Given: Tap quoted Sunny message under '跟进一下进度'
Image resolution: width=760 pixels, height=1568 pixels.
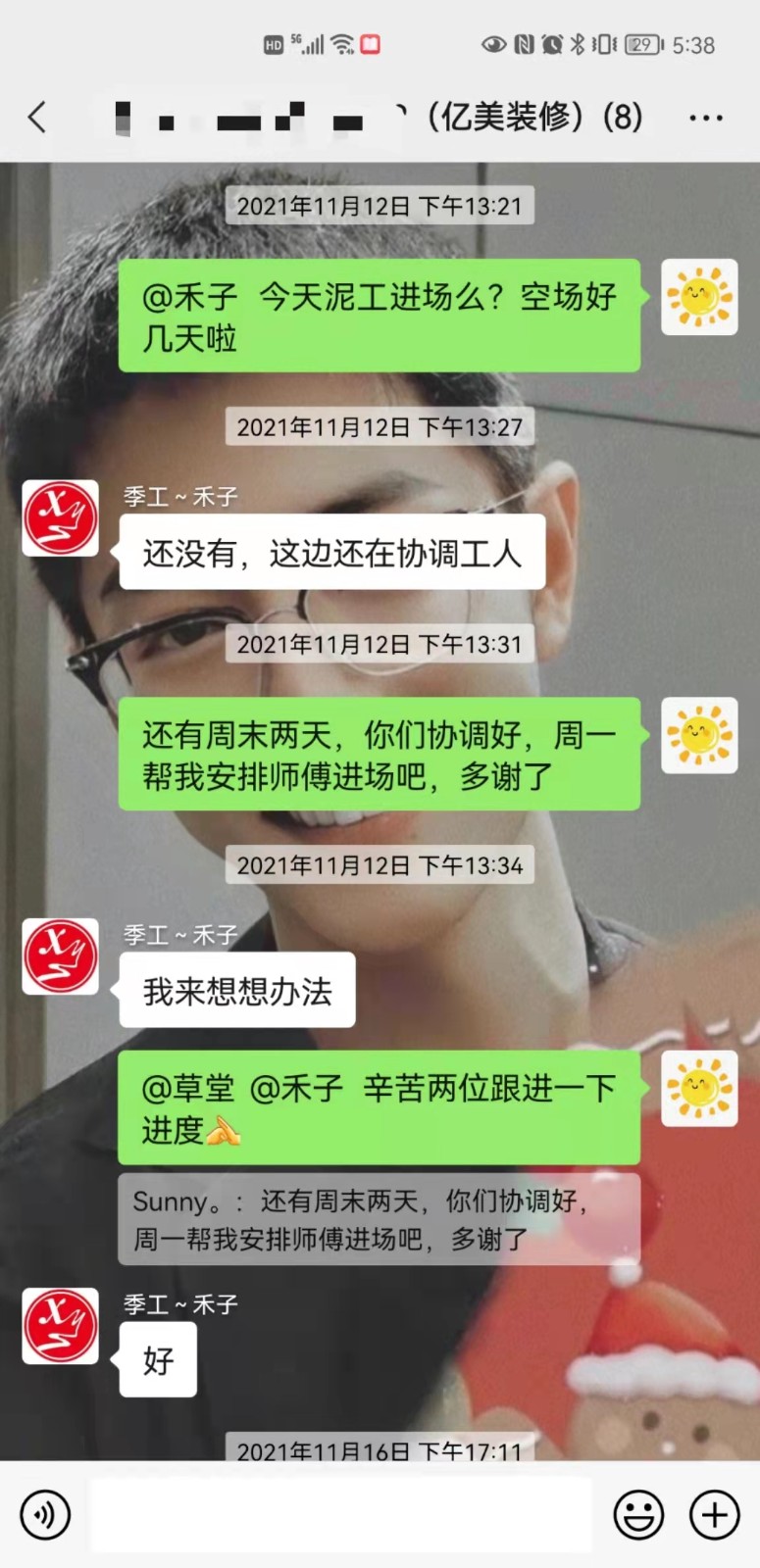Looking at the screenshot, I should [x=379, y=1219].
